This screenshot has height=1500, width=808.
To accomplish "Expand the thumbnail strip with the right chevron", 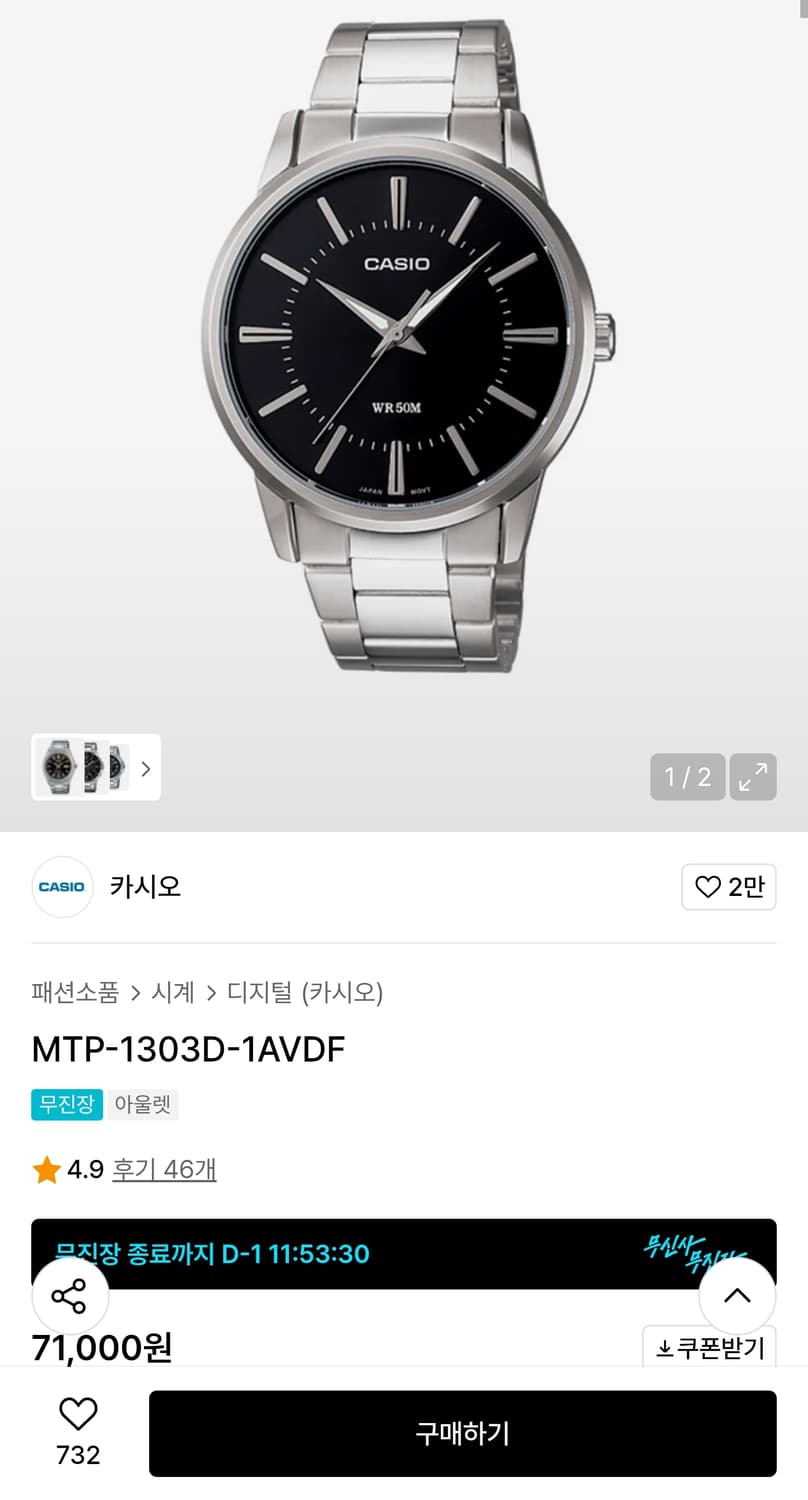I will point(146,767).
